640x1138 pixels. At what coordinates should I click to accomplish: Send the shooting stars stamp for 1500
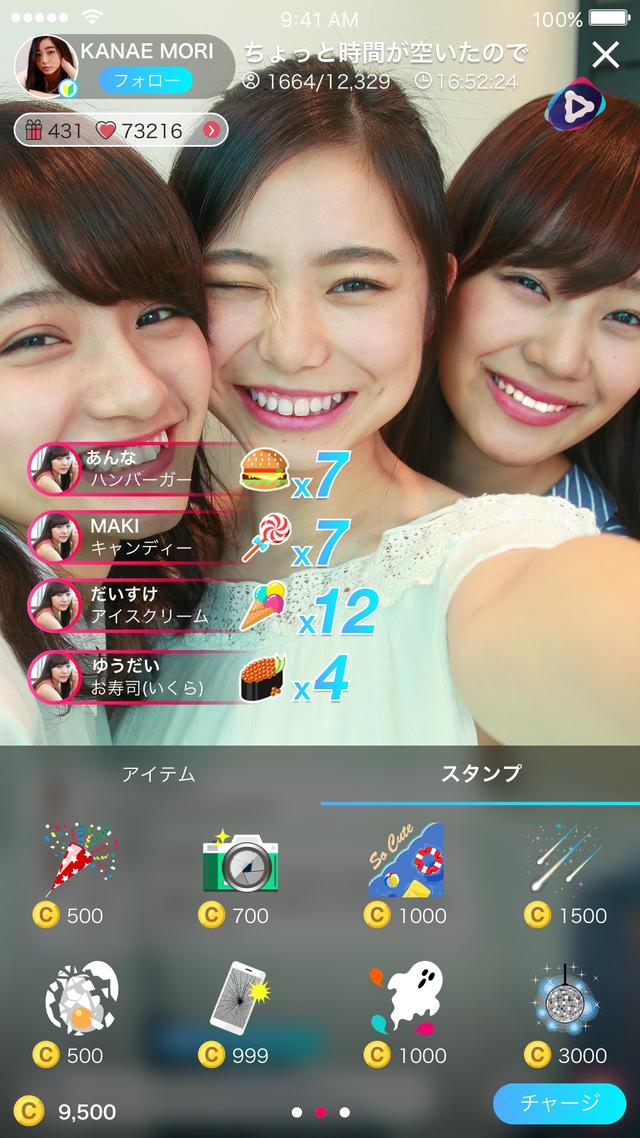point(565,875)
